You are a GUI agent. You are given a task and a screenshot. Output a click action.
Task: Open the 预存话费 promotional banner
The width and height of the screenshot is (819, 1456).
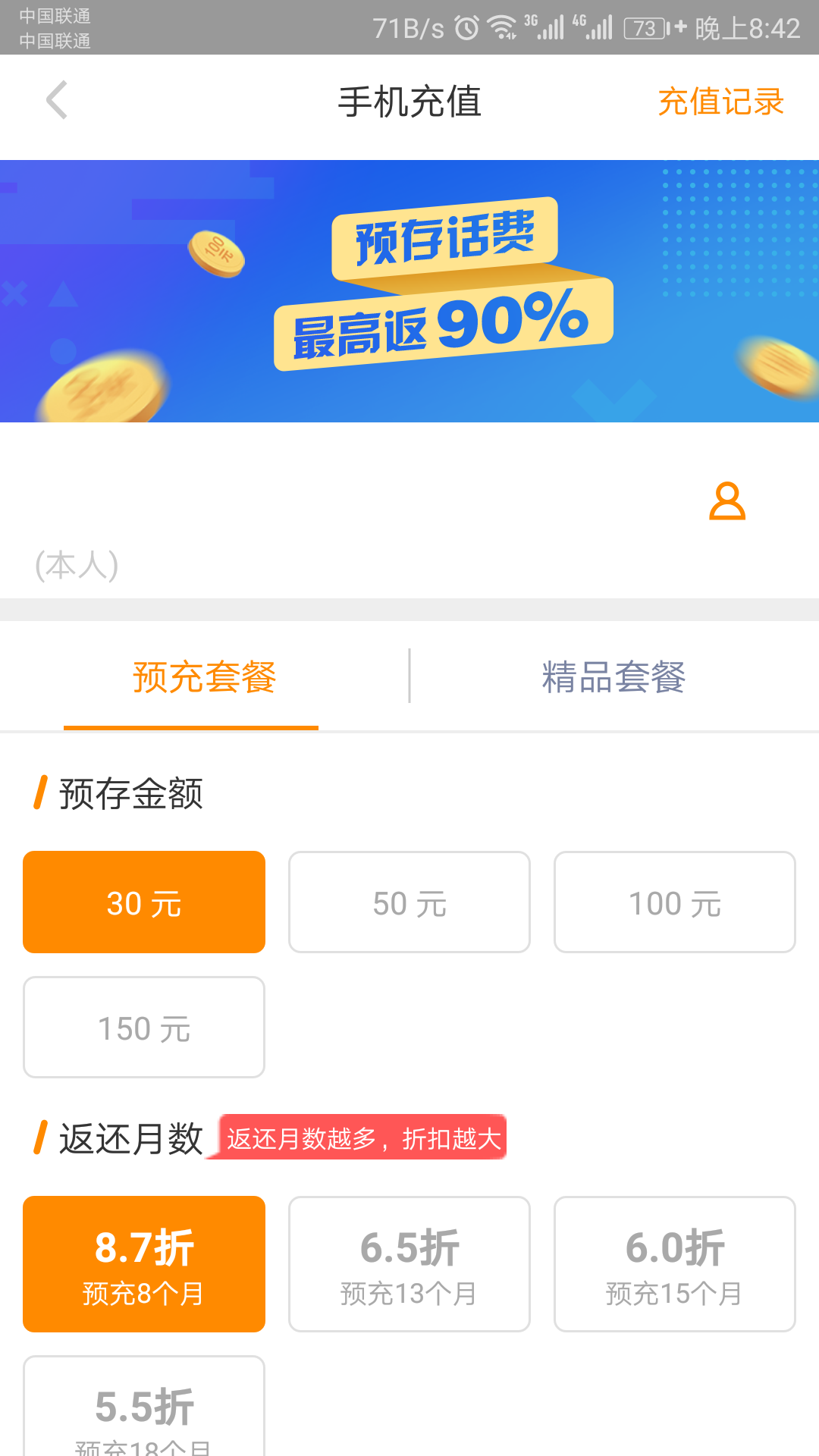point(409,291)
